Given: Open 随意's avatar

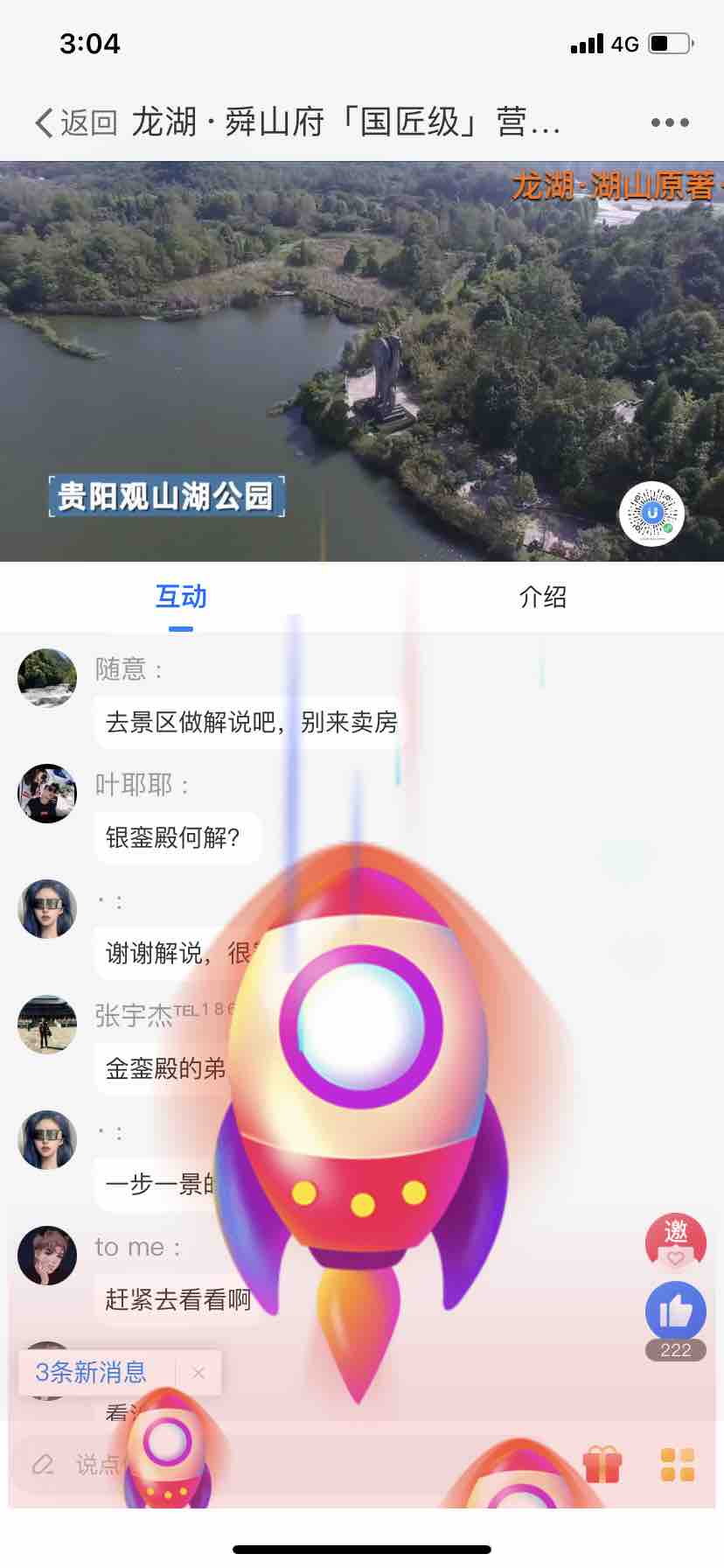Looking at the screenshot, I should pos(47,677).
